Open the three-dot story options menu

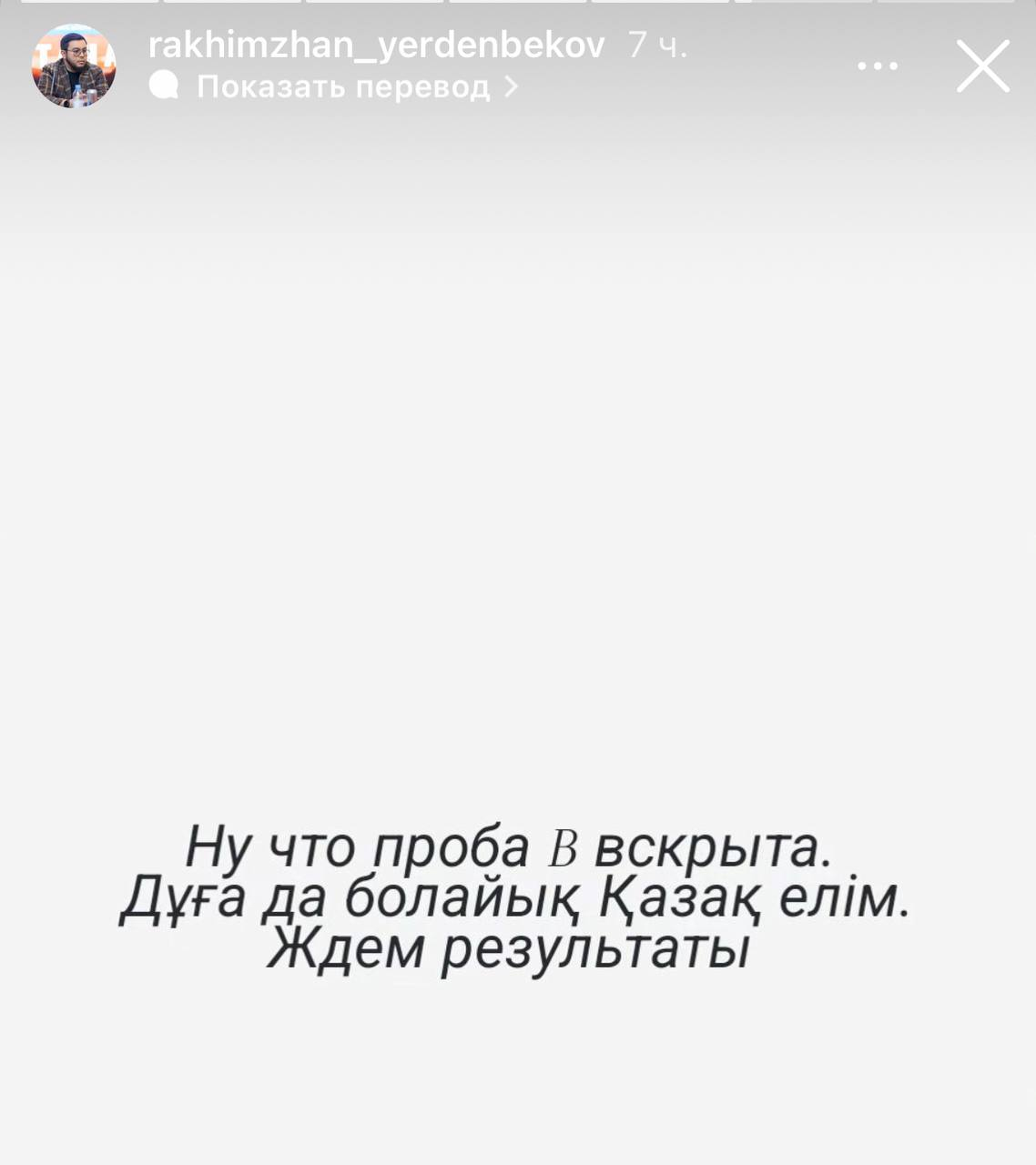[878, 66]
